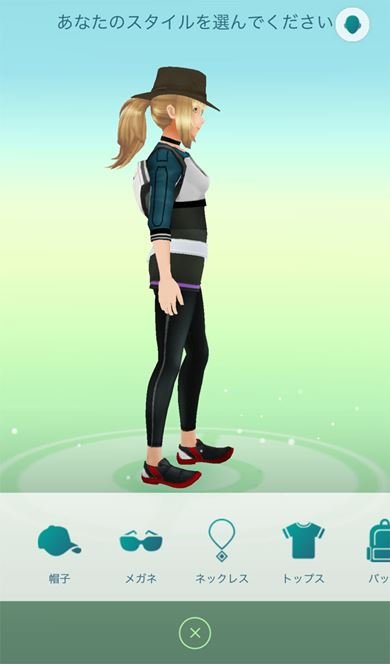Viewport: 390px width, 664px height.
Task: Close the style selection screen
Action: [195, 633]
